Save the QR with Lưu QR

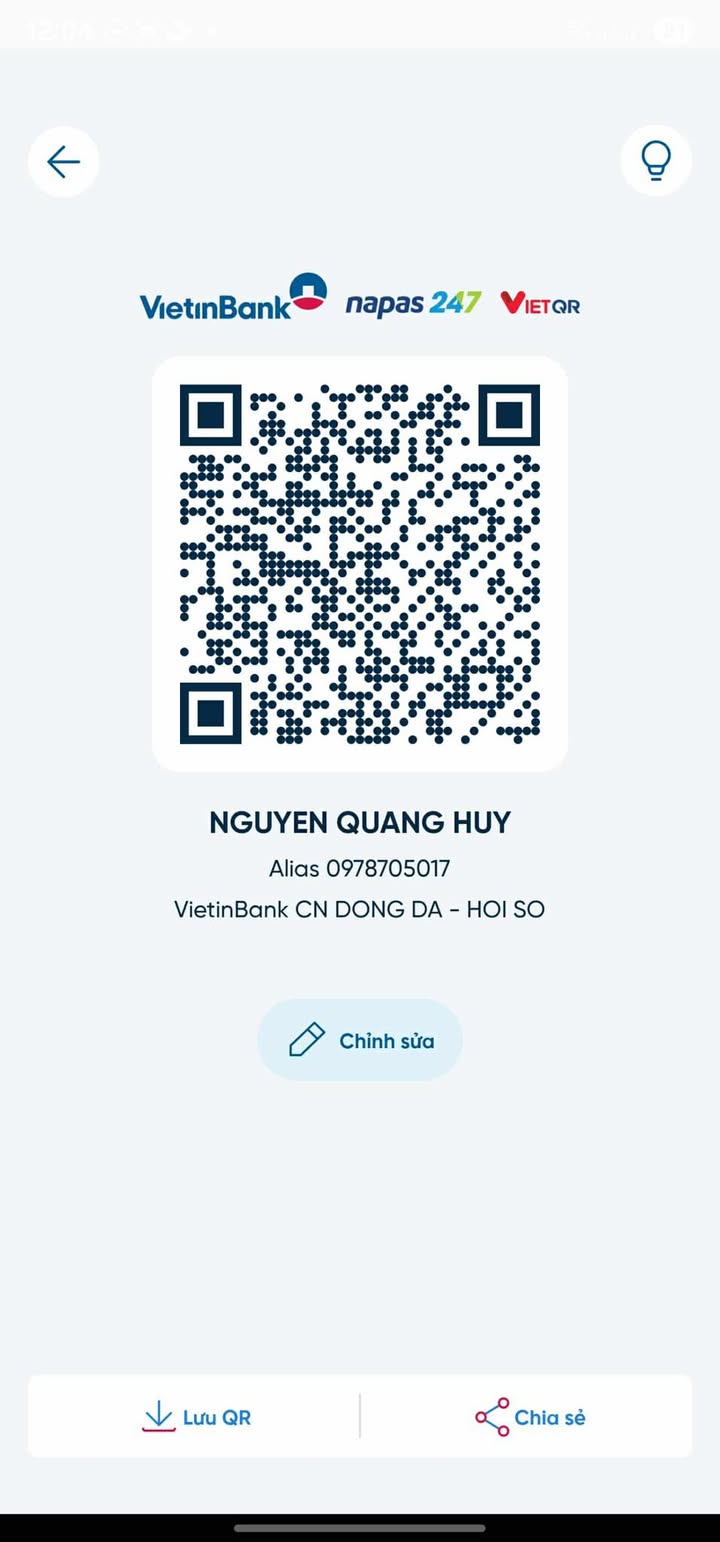197,1417
